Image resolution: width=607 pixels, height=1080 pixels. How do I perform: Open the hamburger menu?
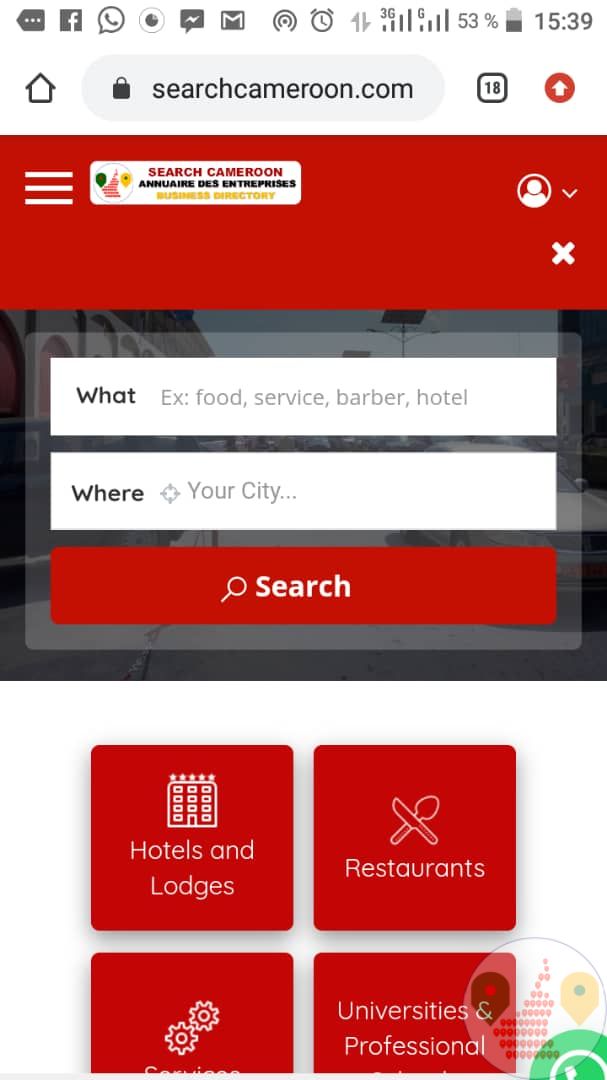click(x=49, y=187)
